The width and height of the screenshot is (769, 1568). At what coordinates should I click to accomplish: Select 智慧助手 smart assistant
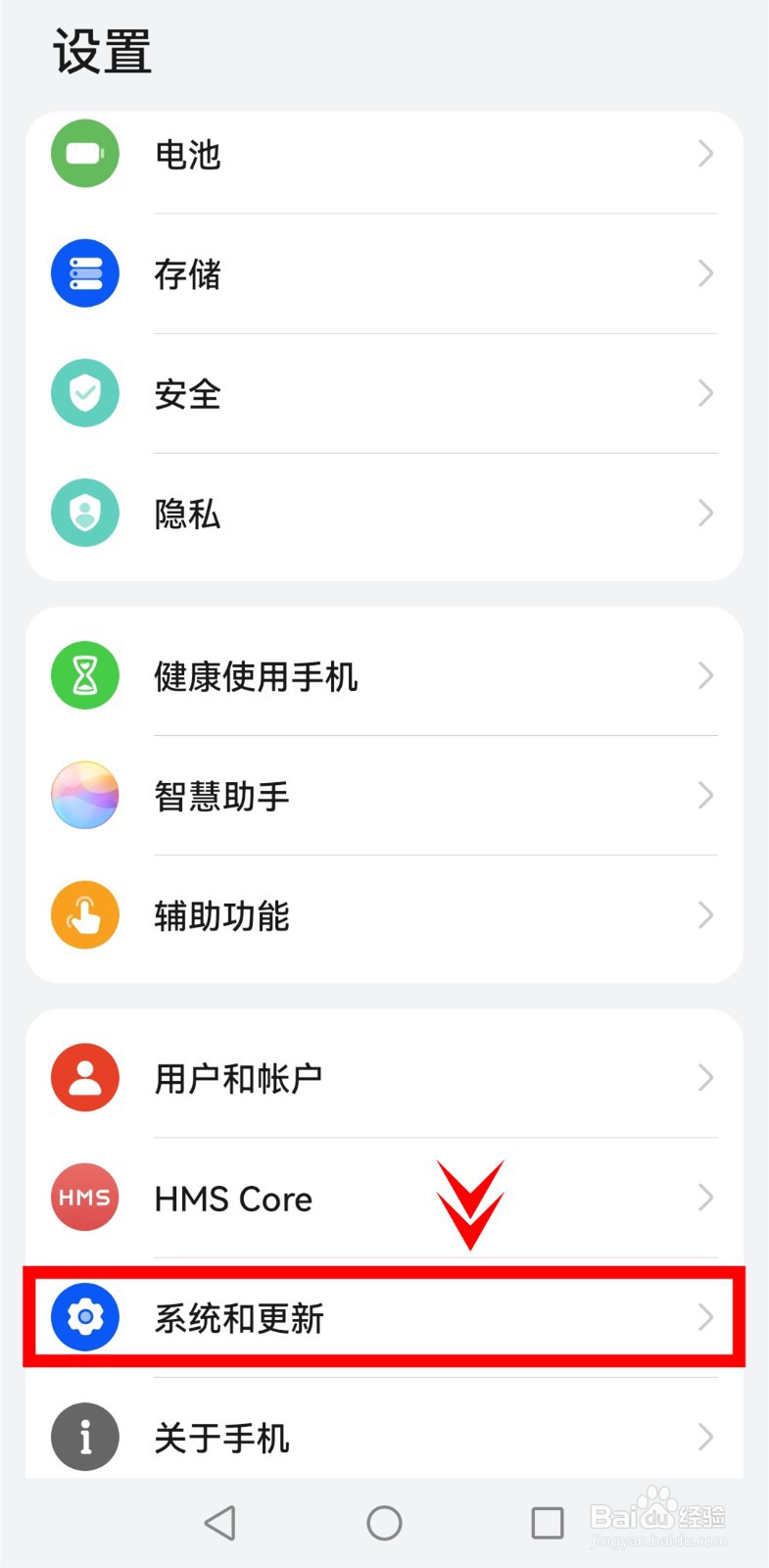click(x=384, y=796)
